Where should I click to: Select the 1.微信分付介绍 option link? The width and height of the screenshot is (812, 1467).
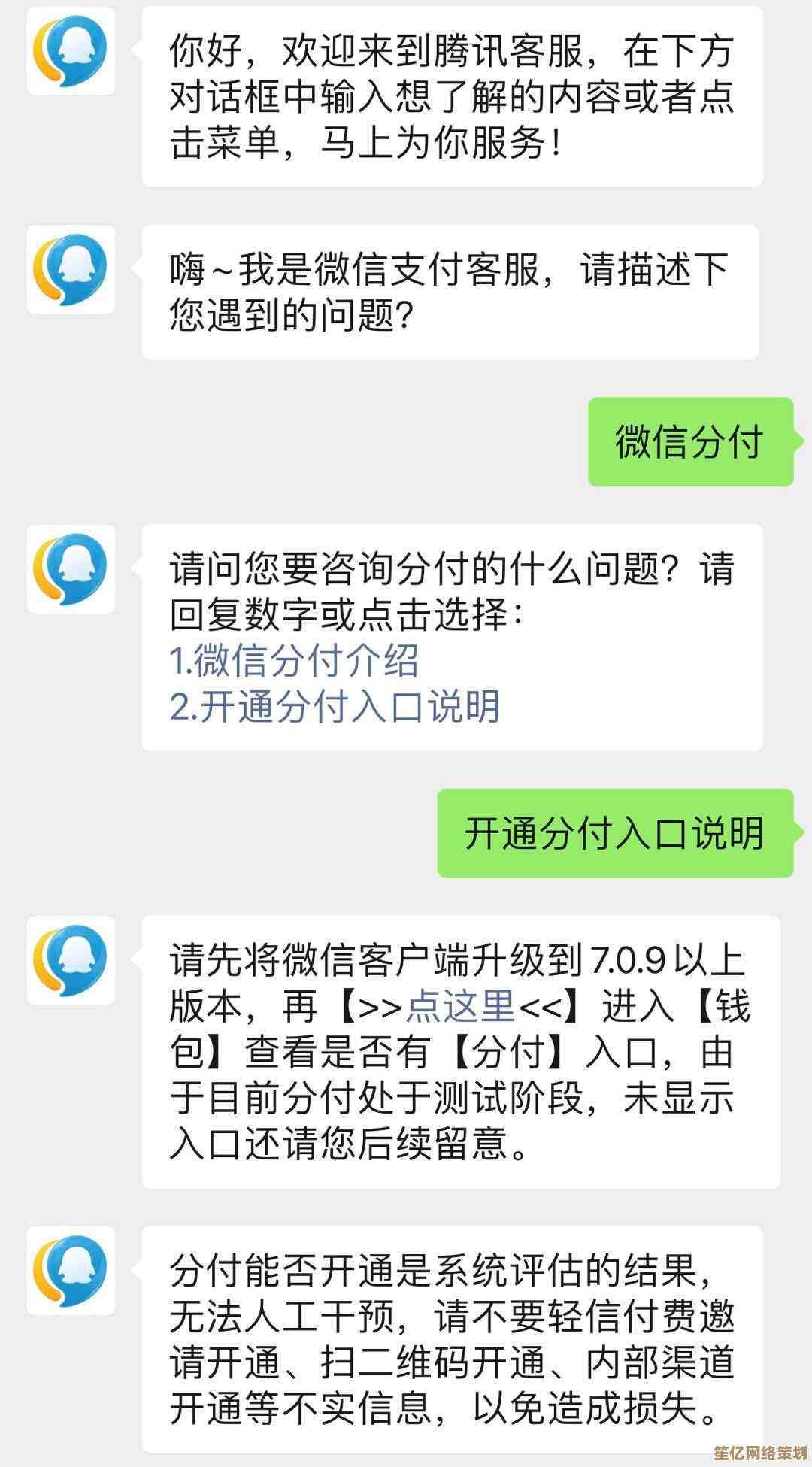(294, 661)
